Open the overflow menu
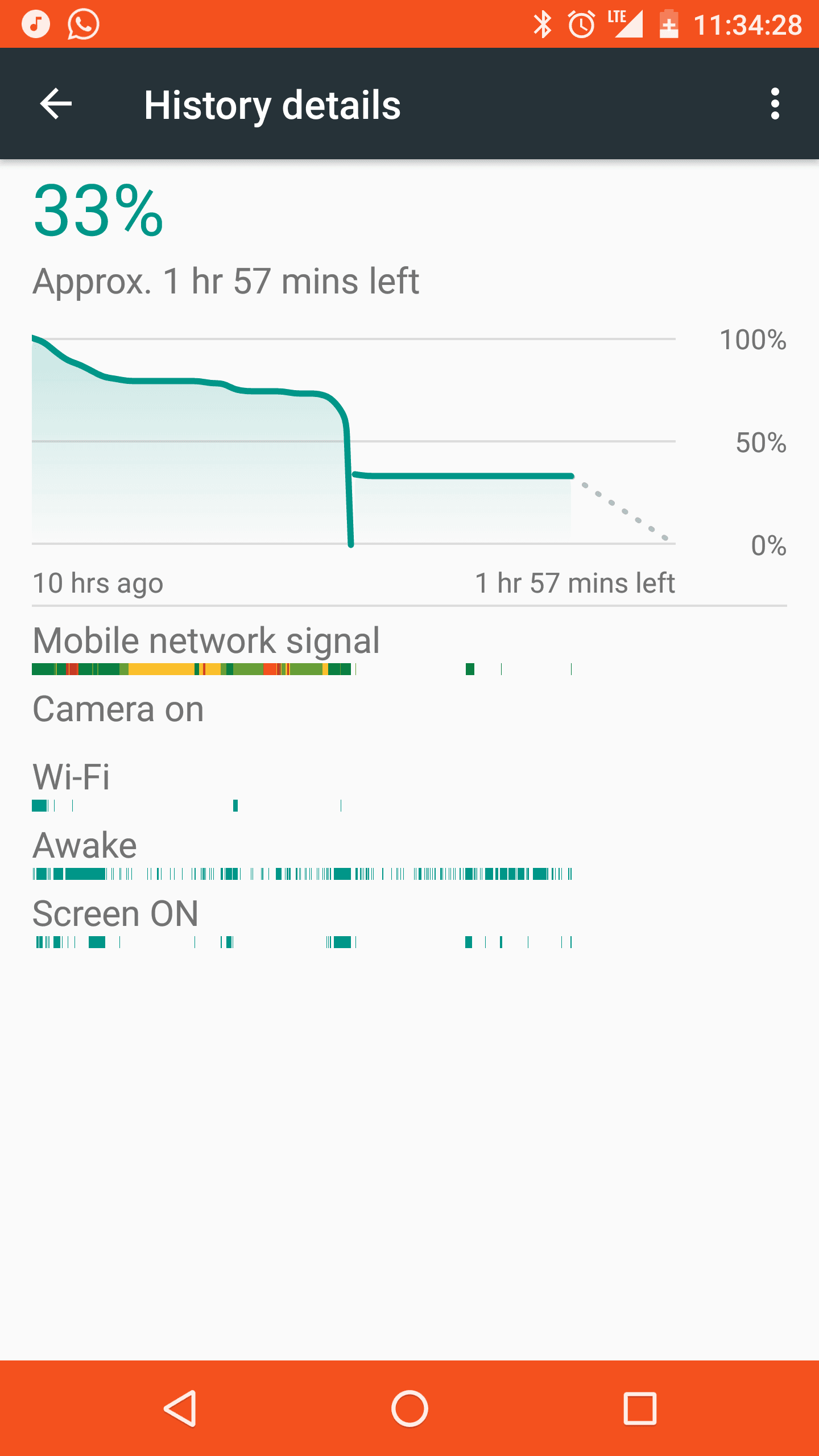This screenshot has width=819, height=1456. (x=775, y=104)
